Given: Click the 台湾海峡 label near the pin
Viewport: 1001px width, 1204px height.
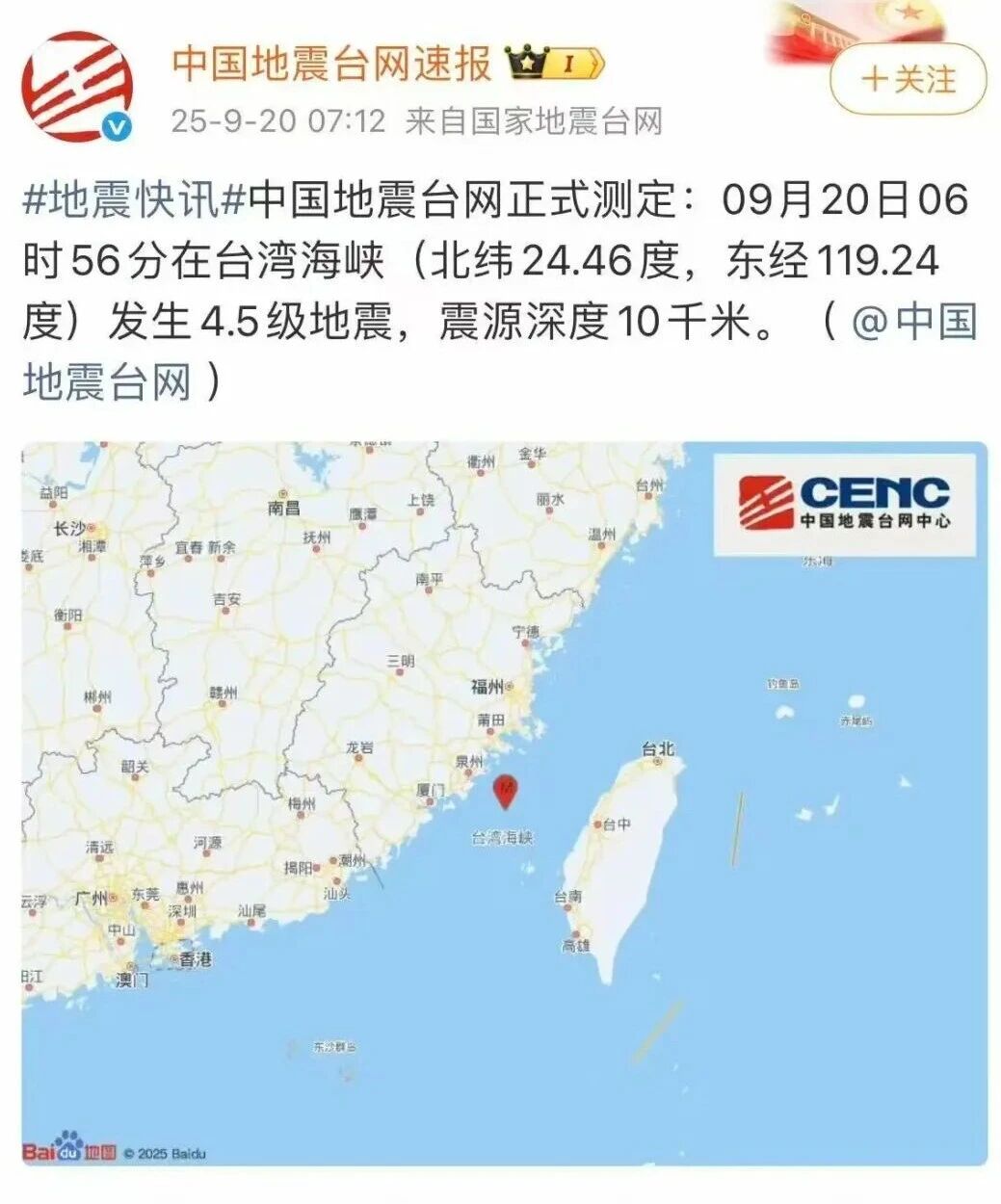Looking at the screenshot, I should [x=503, y=838].
